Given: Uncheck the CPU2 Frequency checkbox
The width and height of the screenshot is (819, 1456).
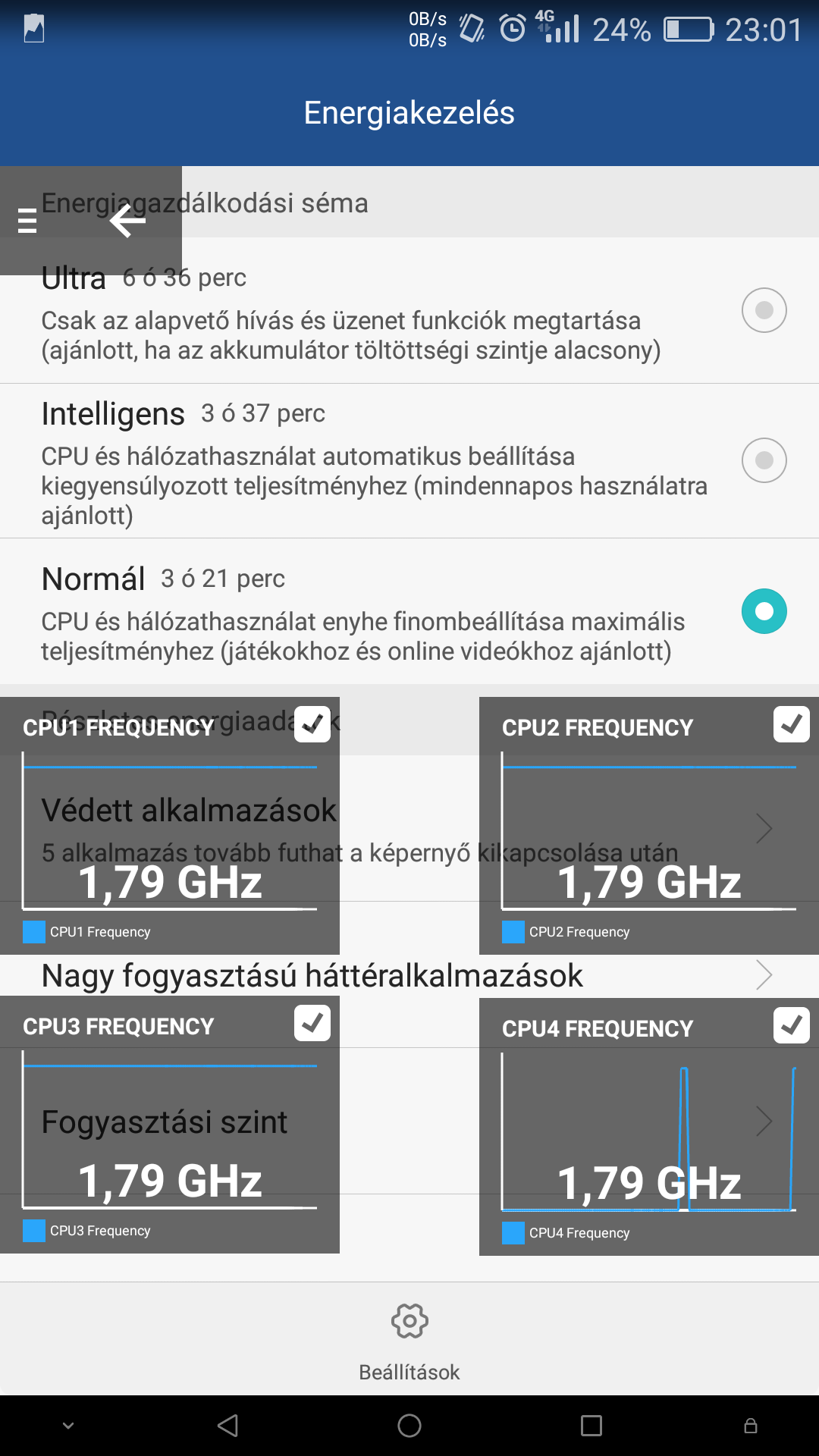Looking at the screenshot, I should [792, 724].
